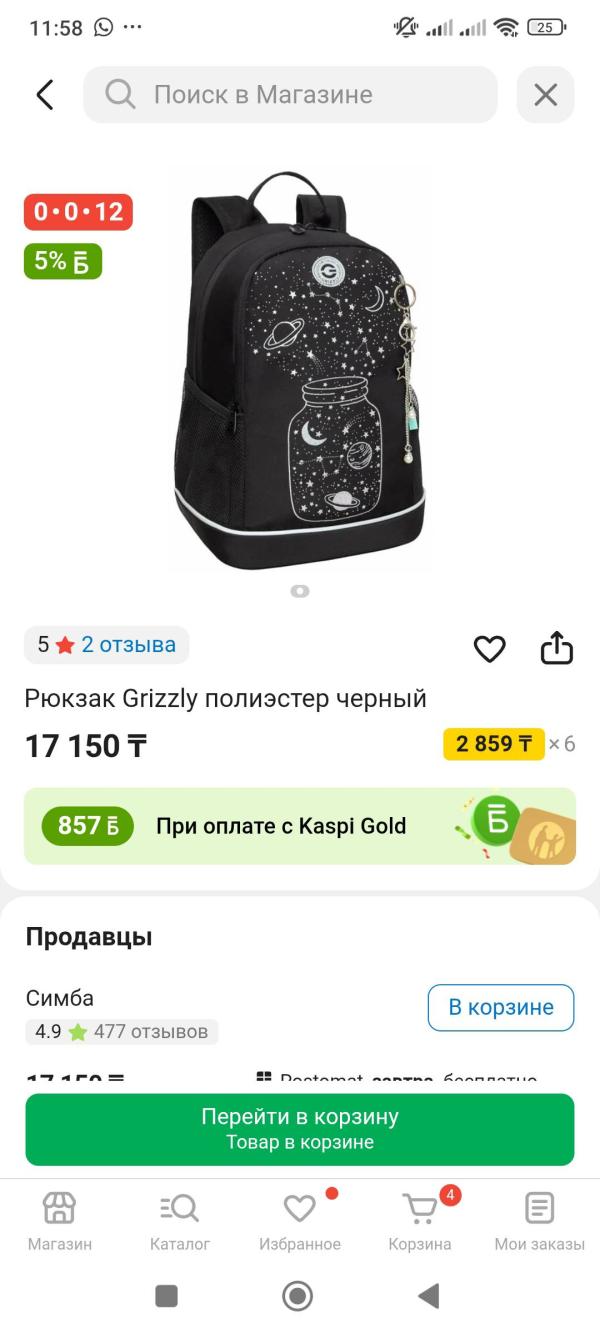Go back using the top arrow

[x=45, y=95]
